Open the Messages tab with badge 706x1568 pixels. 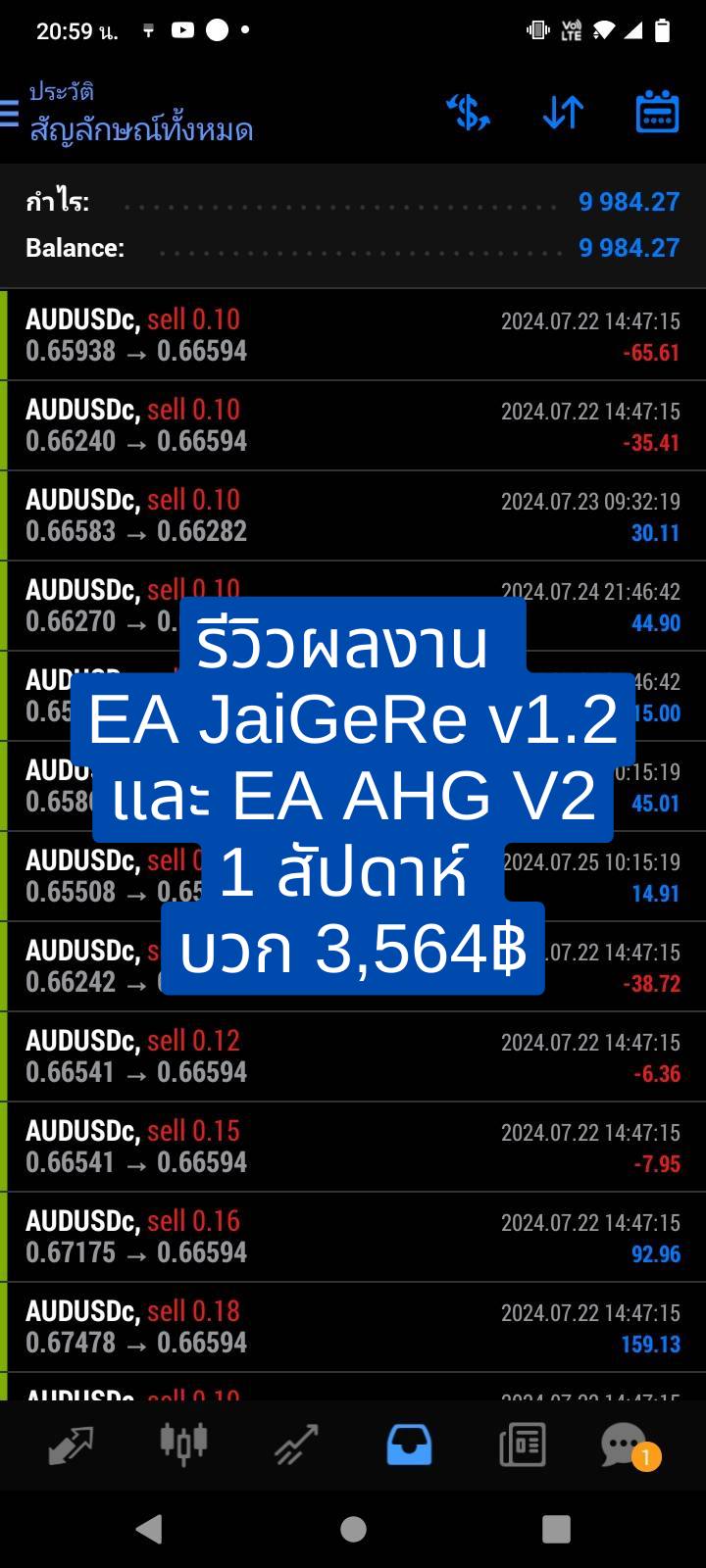pyautogui.click(x=628, y=1445)
